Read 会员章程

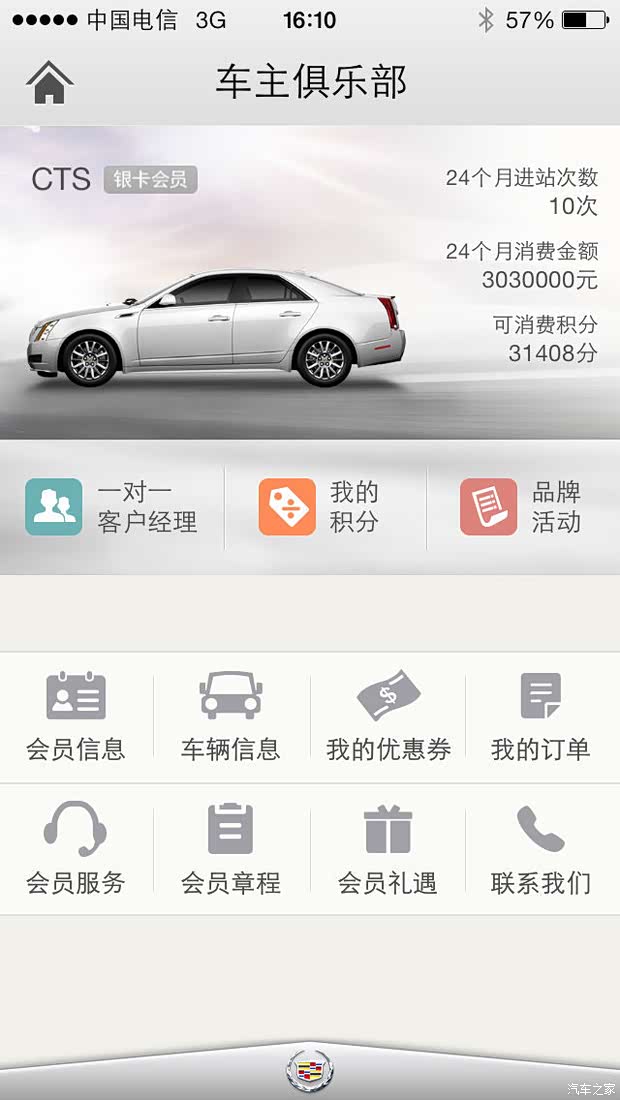pos(231,849)
